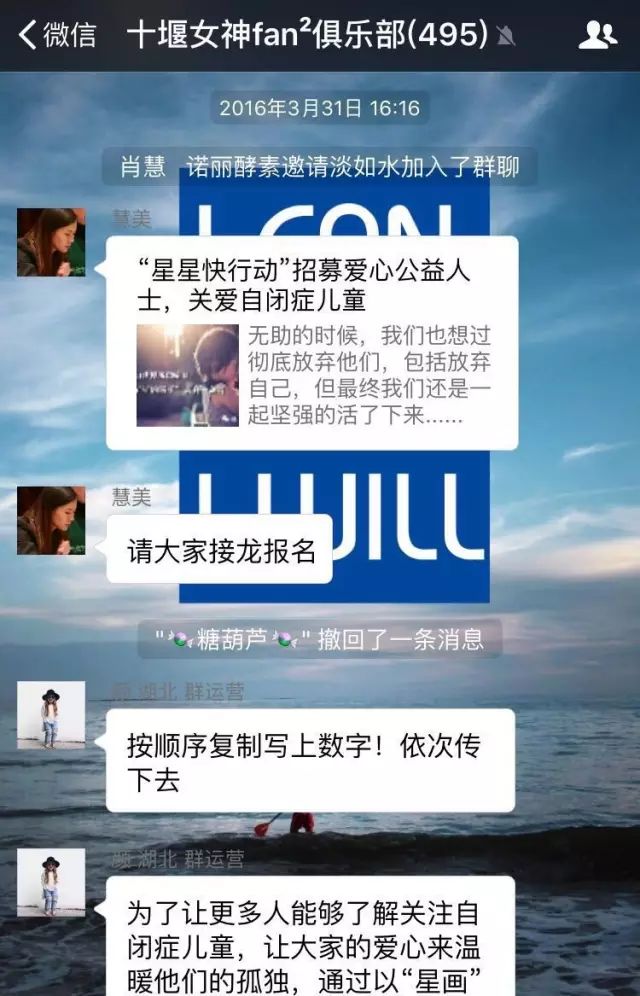This screenshot has width=640, height=996.
Task: Tap 慧美's avatar beside "请大家接龙报名"
Action: click(51, 520)
